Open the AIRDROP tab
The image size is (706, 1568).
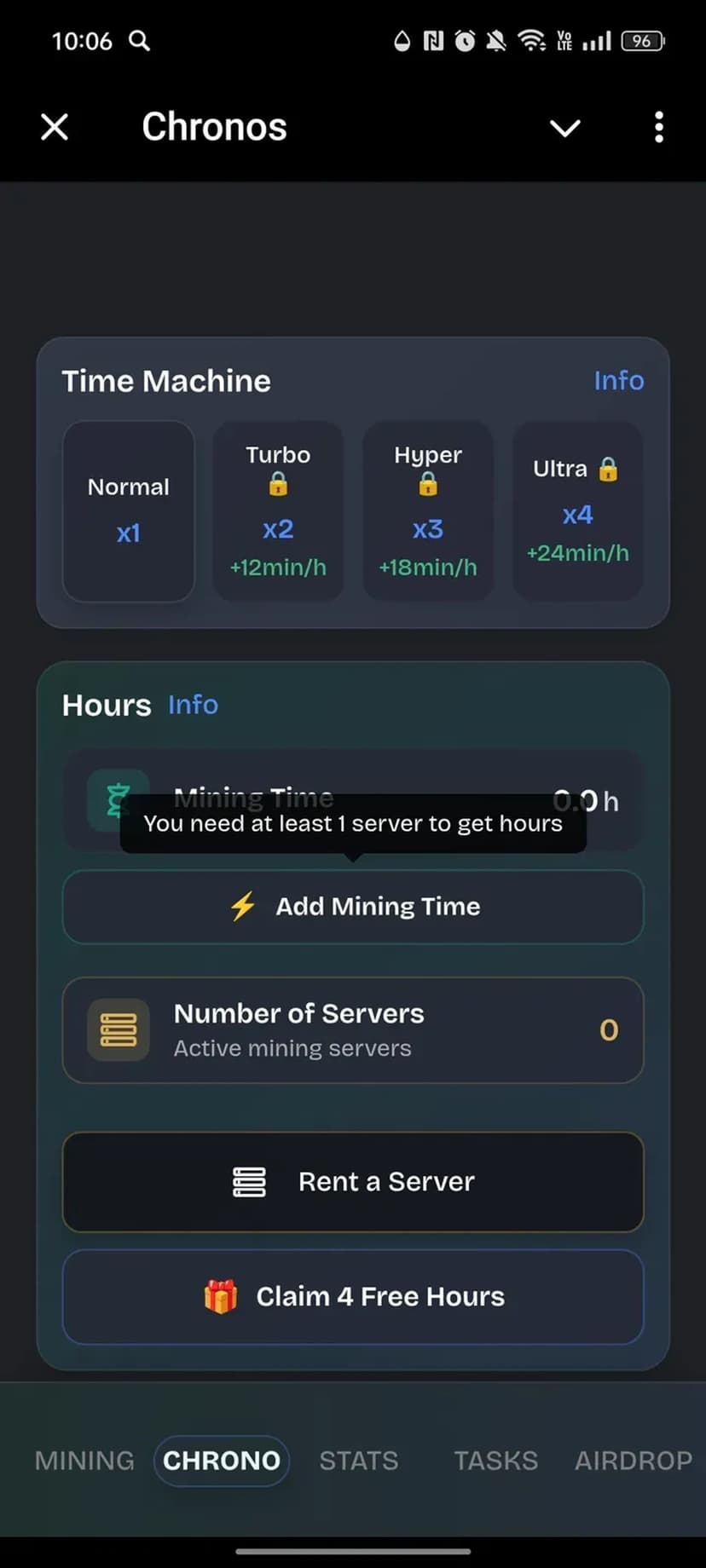(x=633, y=1461)
